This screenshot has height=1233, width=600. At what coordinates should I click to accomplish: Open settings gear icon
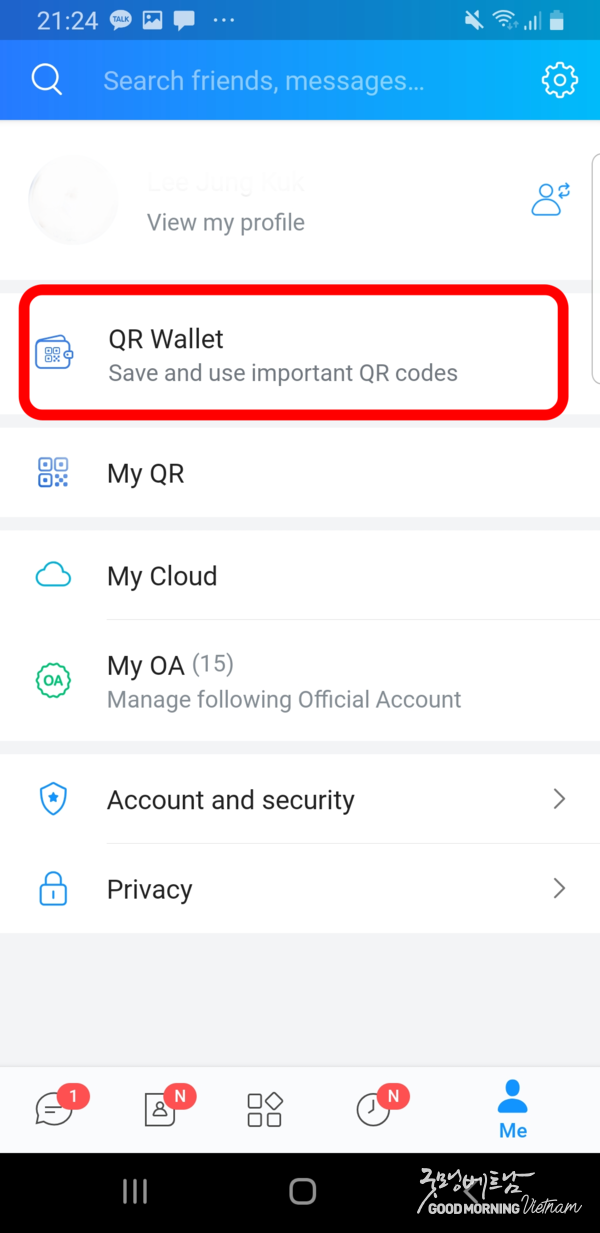560,80
